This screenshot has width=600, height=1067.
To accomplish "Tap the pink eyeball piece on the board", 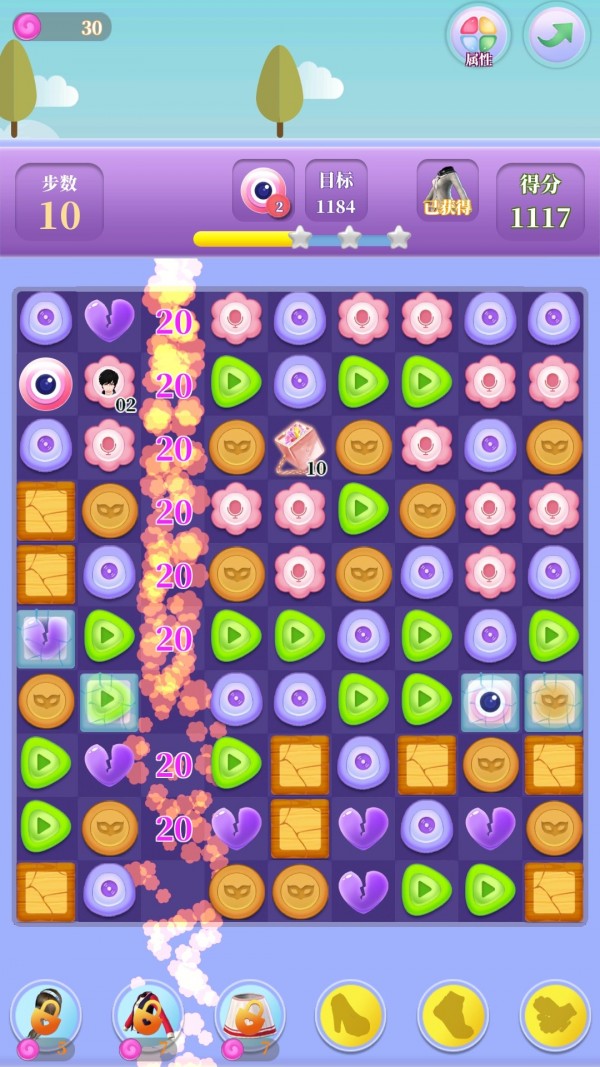I will pyautogui.click(x=45, y=383).
